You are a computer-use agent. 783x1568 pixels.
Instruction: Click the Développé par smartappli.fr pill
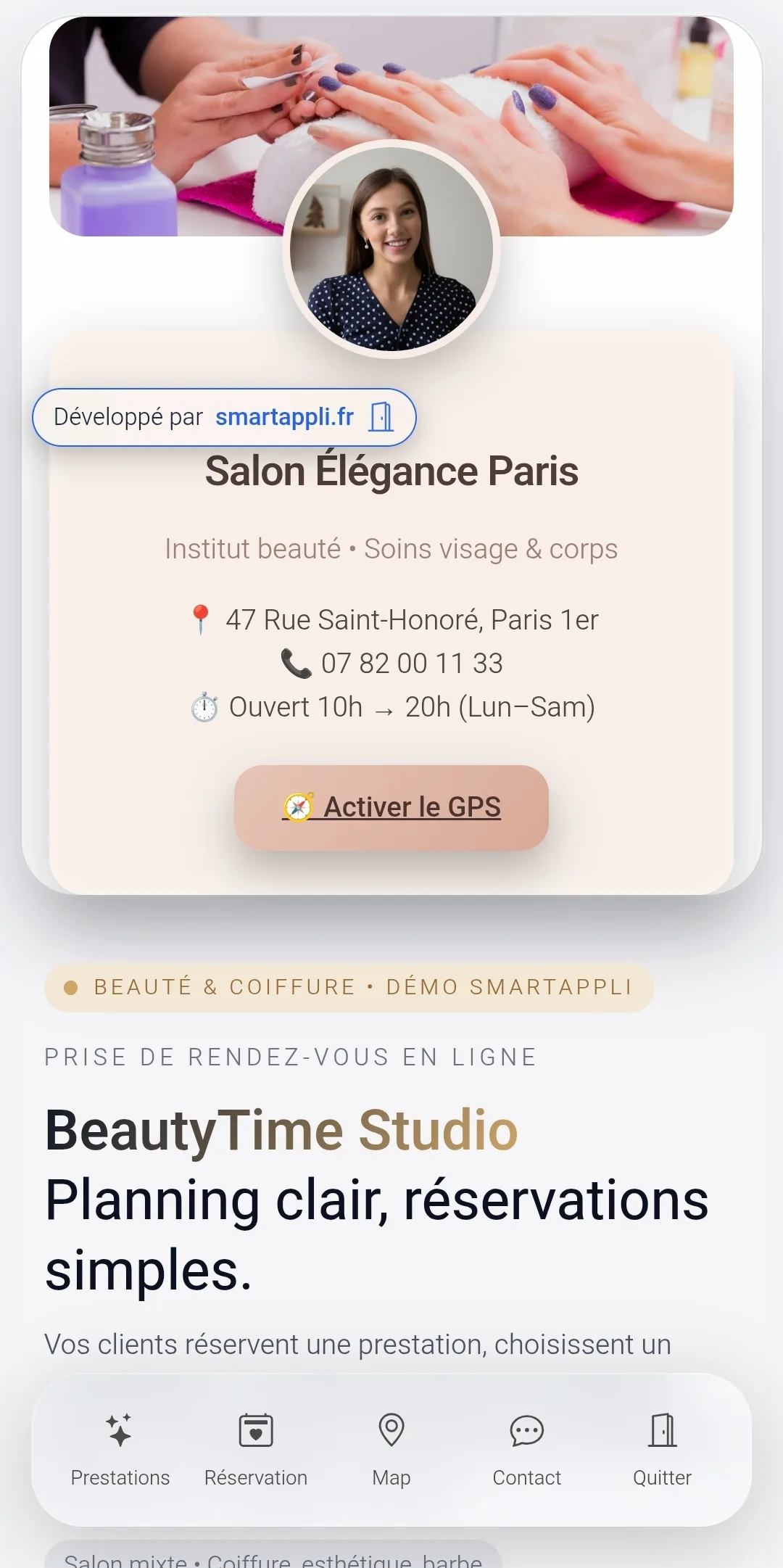coord(224,416)
